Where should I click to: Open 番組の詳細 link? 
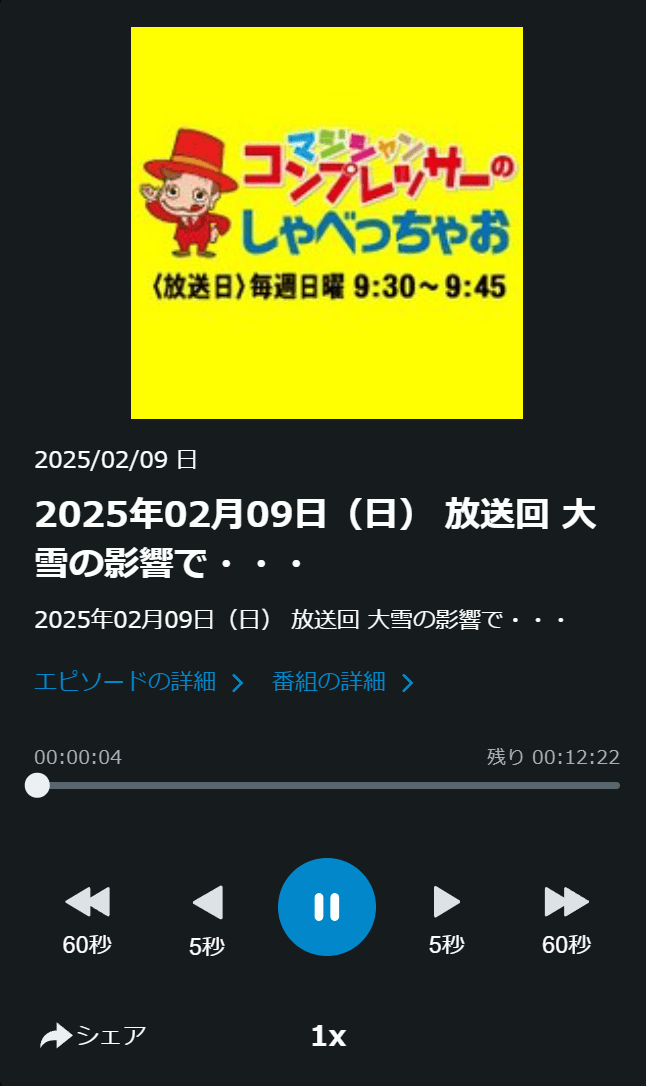tap(342, 682)
